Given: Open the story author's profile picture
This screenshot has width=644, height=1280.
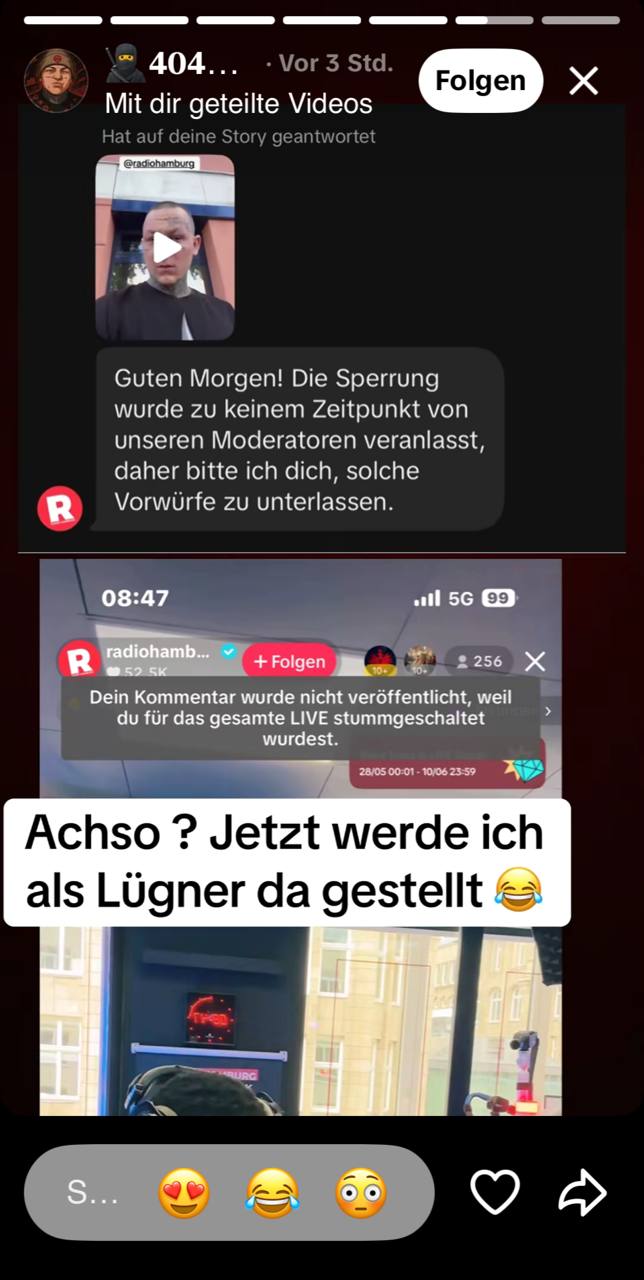Looking at the screenshot, I should point(56,81).
